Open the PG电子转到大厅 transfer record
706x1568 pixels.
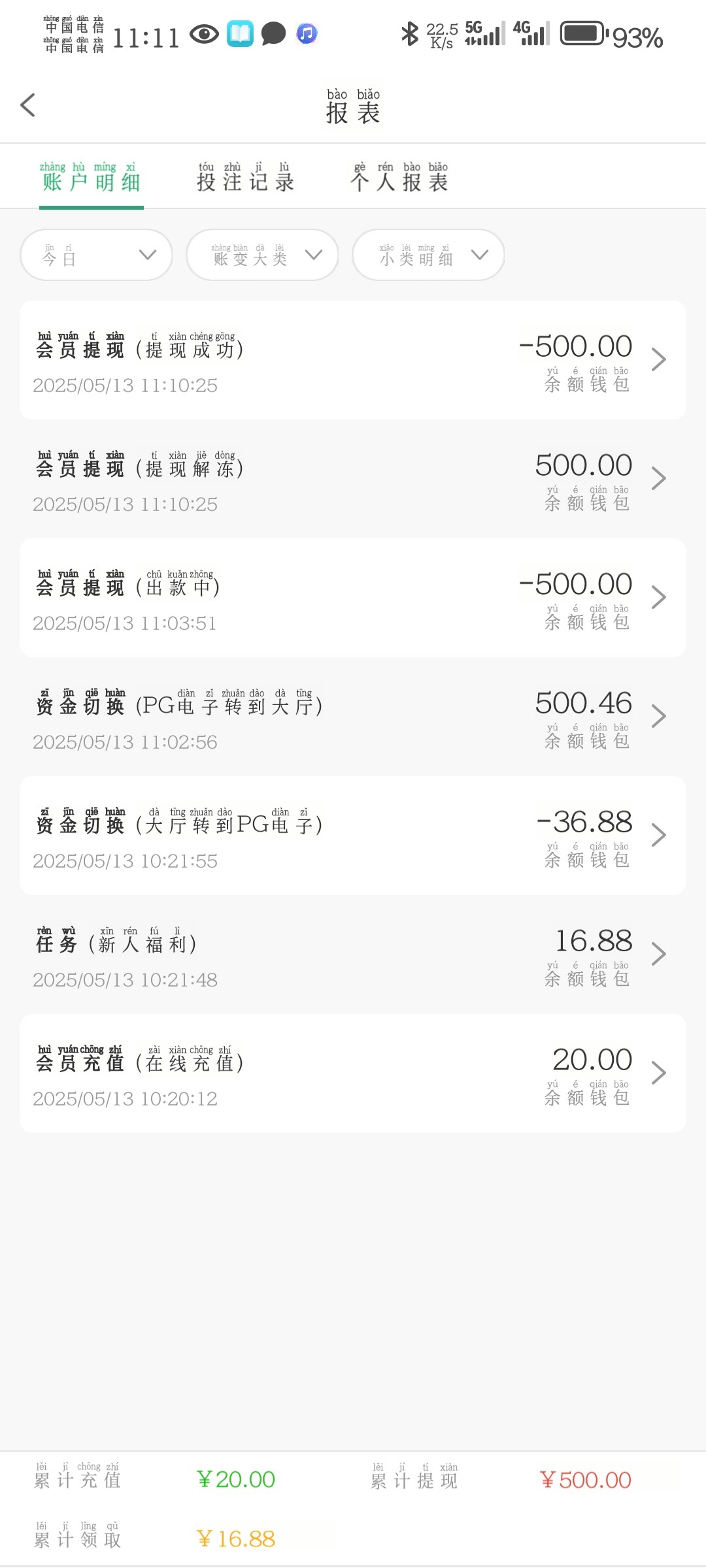[x=353, y=717]
